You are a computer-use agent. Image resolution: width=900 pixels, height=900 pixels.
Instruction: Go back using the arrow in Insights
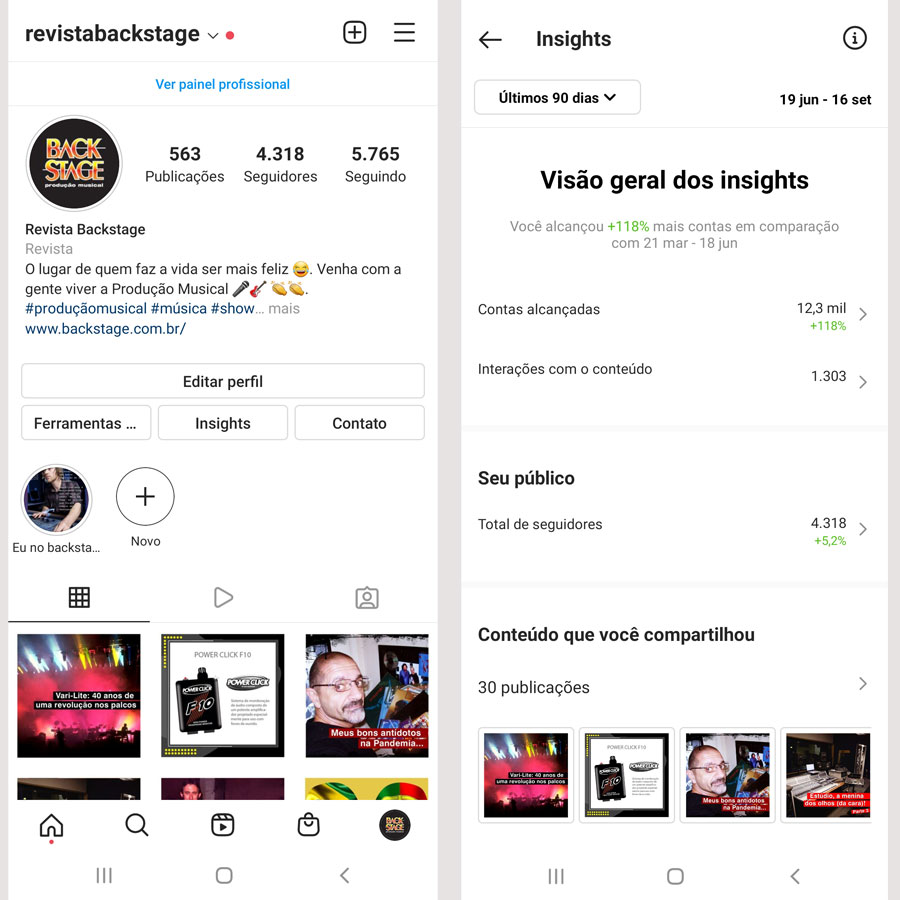pyautogui.click(x=490, y=39)
